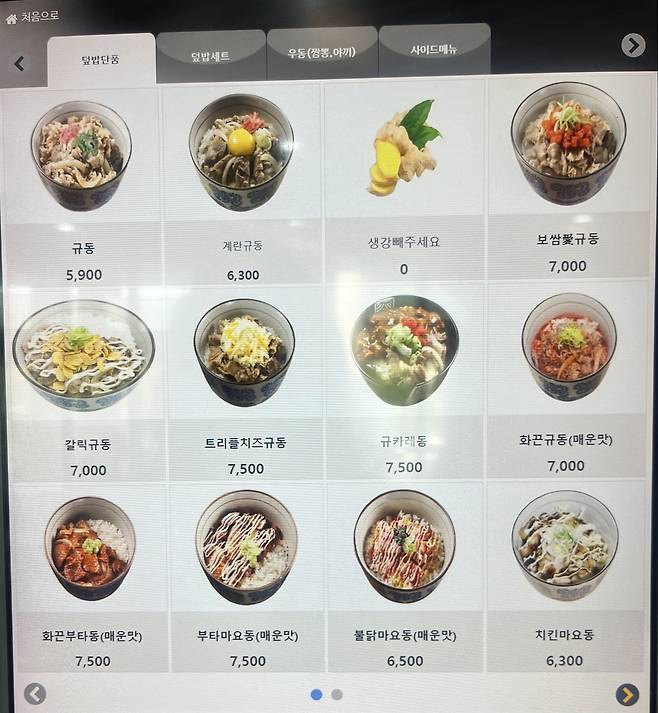The height and width of the screenshot is (713, 658).
Task: Choose the 계란규동 item
Action: point(242,181)
